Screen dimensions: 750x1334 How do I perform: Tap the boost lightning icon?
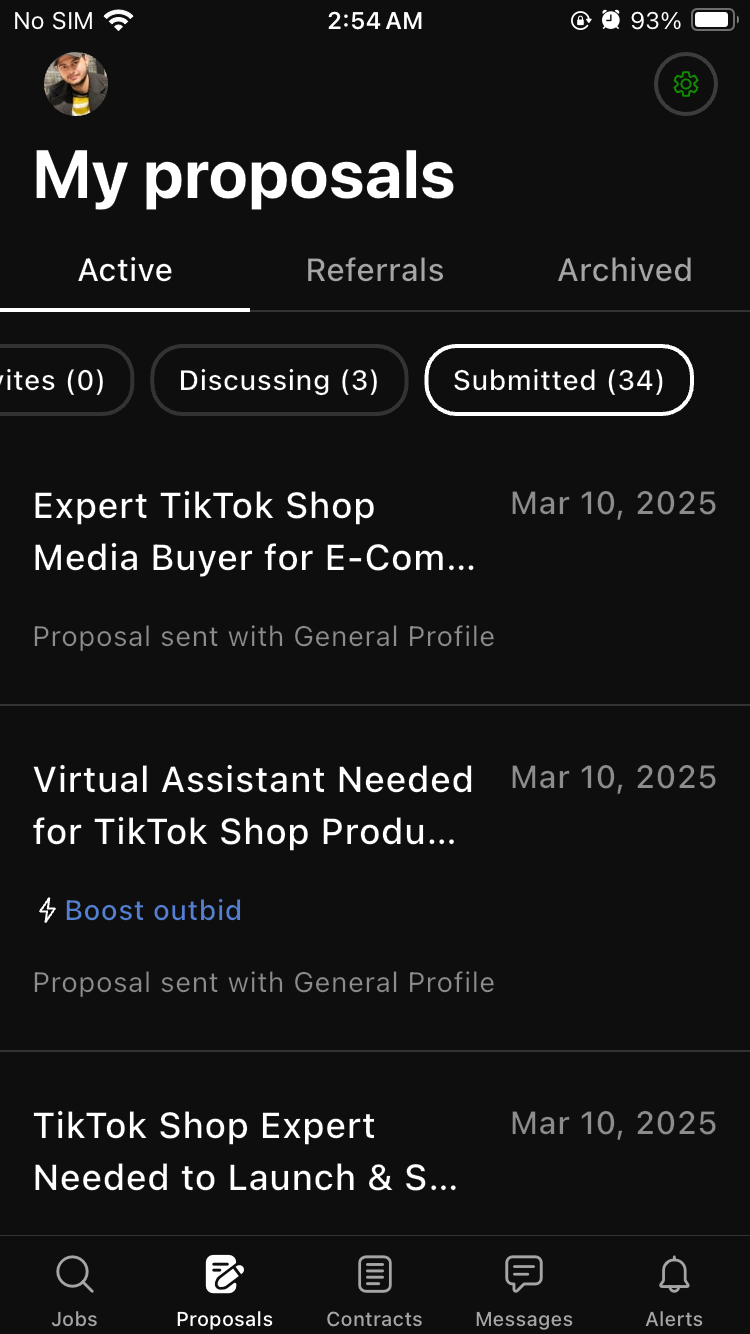pyautogui.click(x=44, y=910)
